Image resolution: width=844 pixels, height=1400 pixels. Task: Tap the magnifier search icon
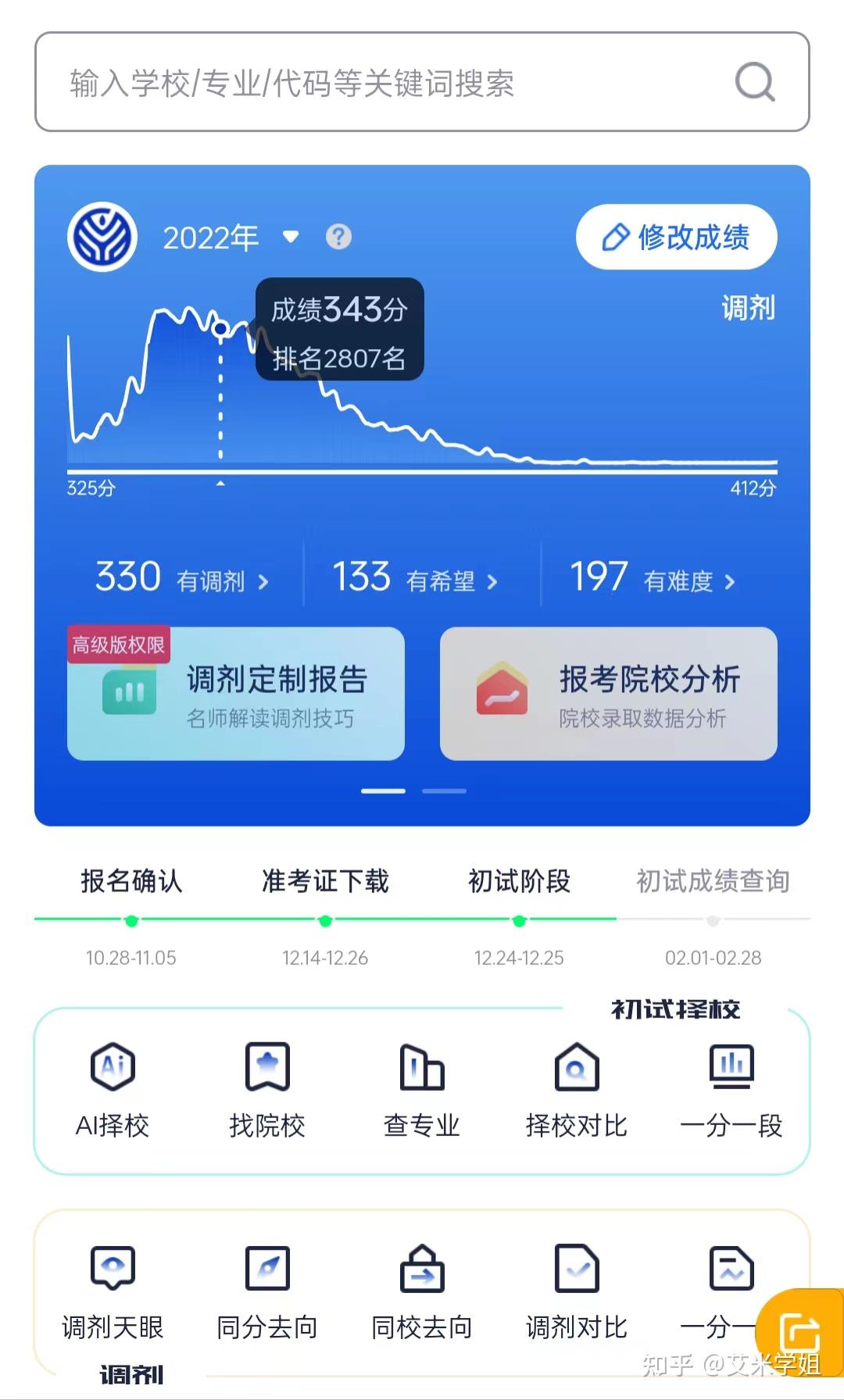coord(755,83)
